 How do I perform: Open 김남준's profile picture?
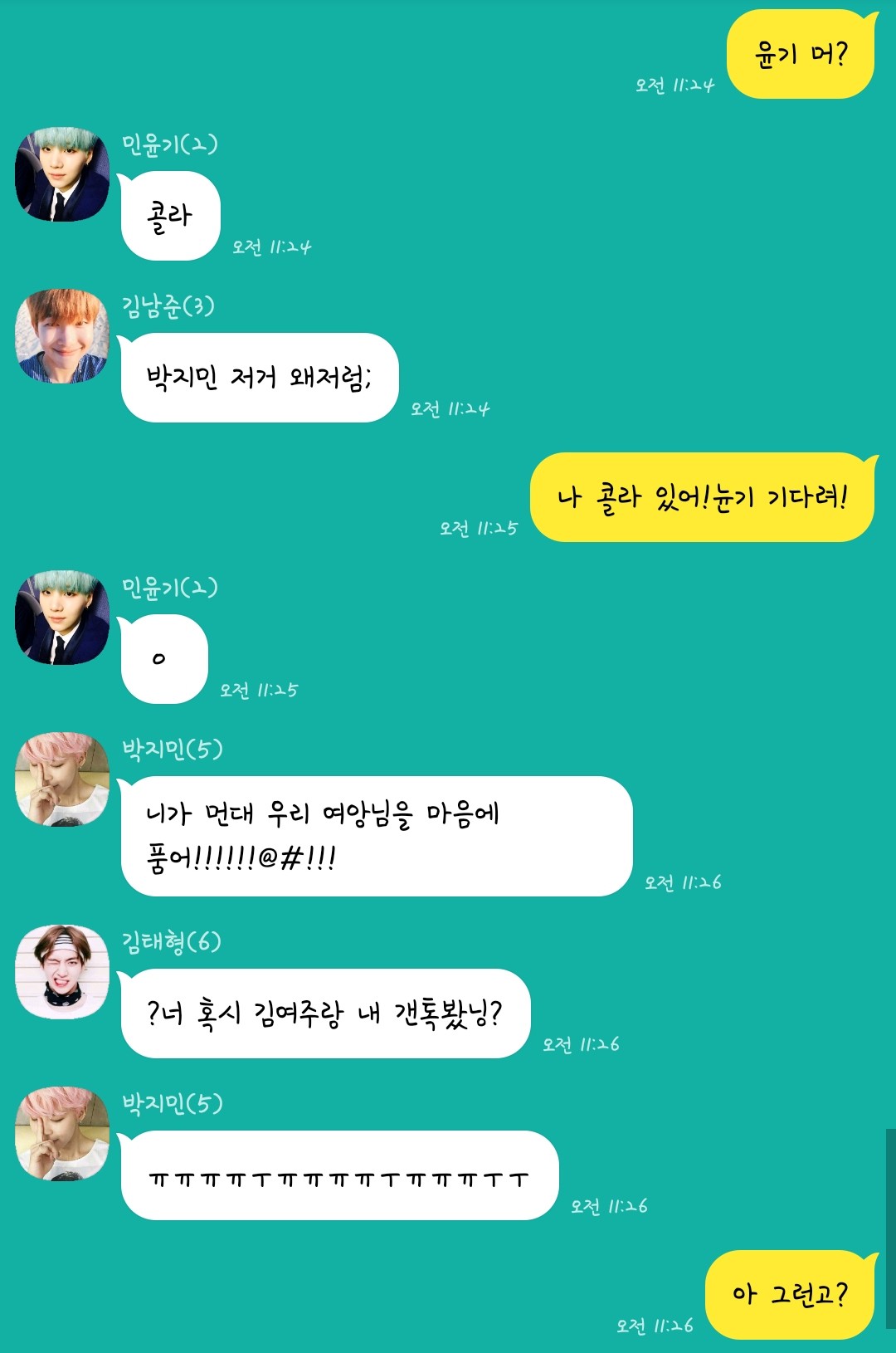[62, 336]
